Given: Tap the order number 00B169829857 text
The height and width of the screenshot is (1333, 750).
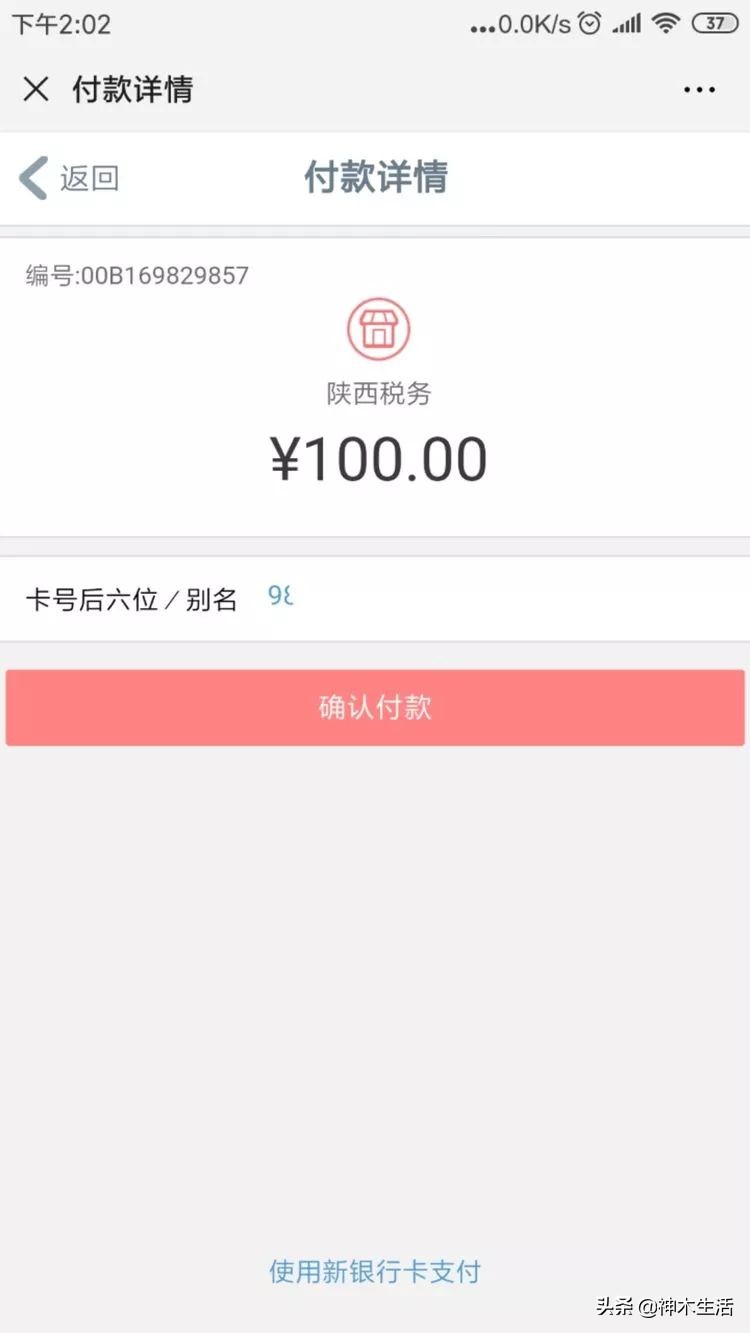Looking at the screenshot, I should pyautogui.click(x=137, y=276).
